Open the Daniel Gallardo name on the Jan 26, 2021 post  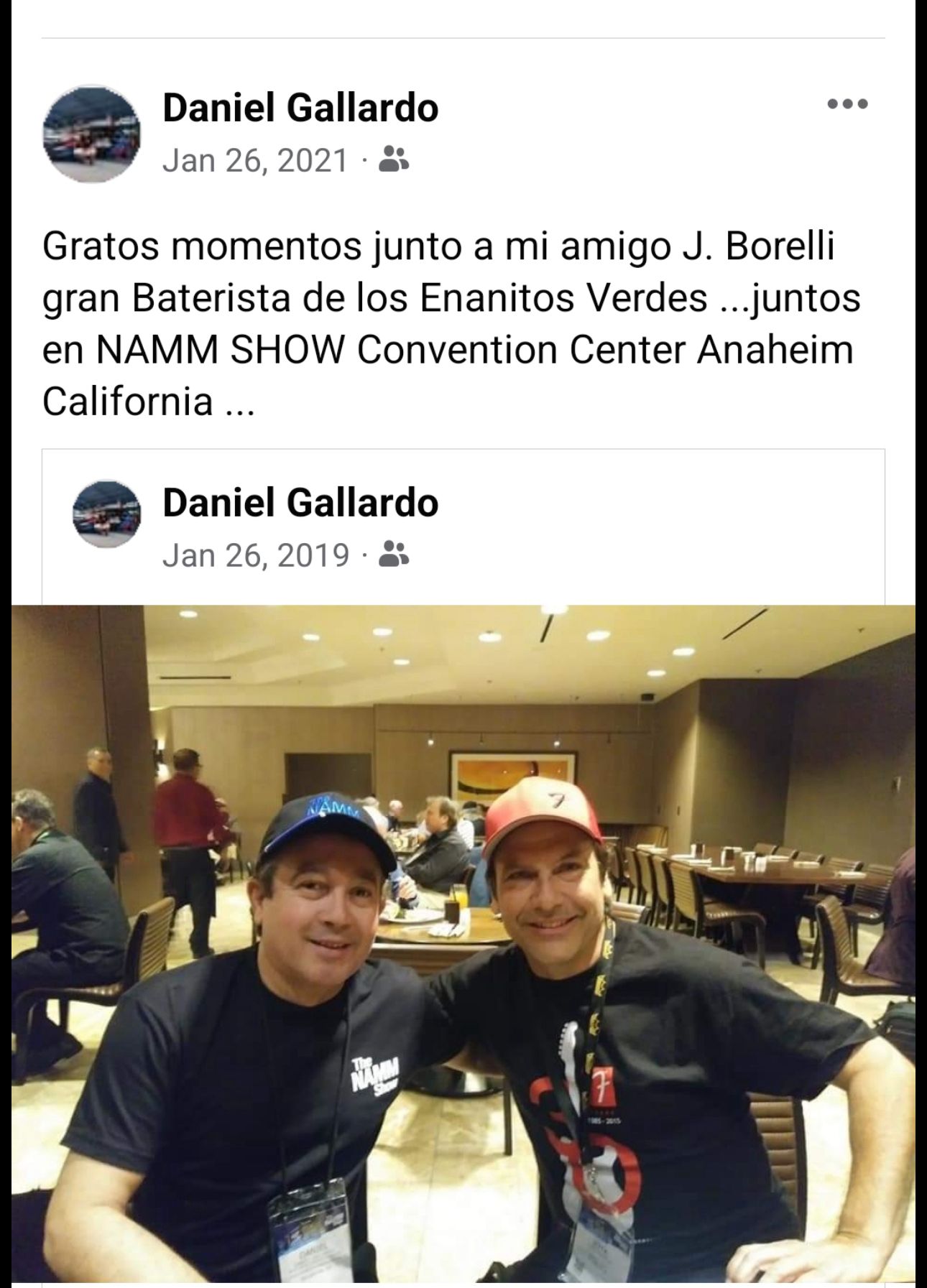click(x=300, y=108)
